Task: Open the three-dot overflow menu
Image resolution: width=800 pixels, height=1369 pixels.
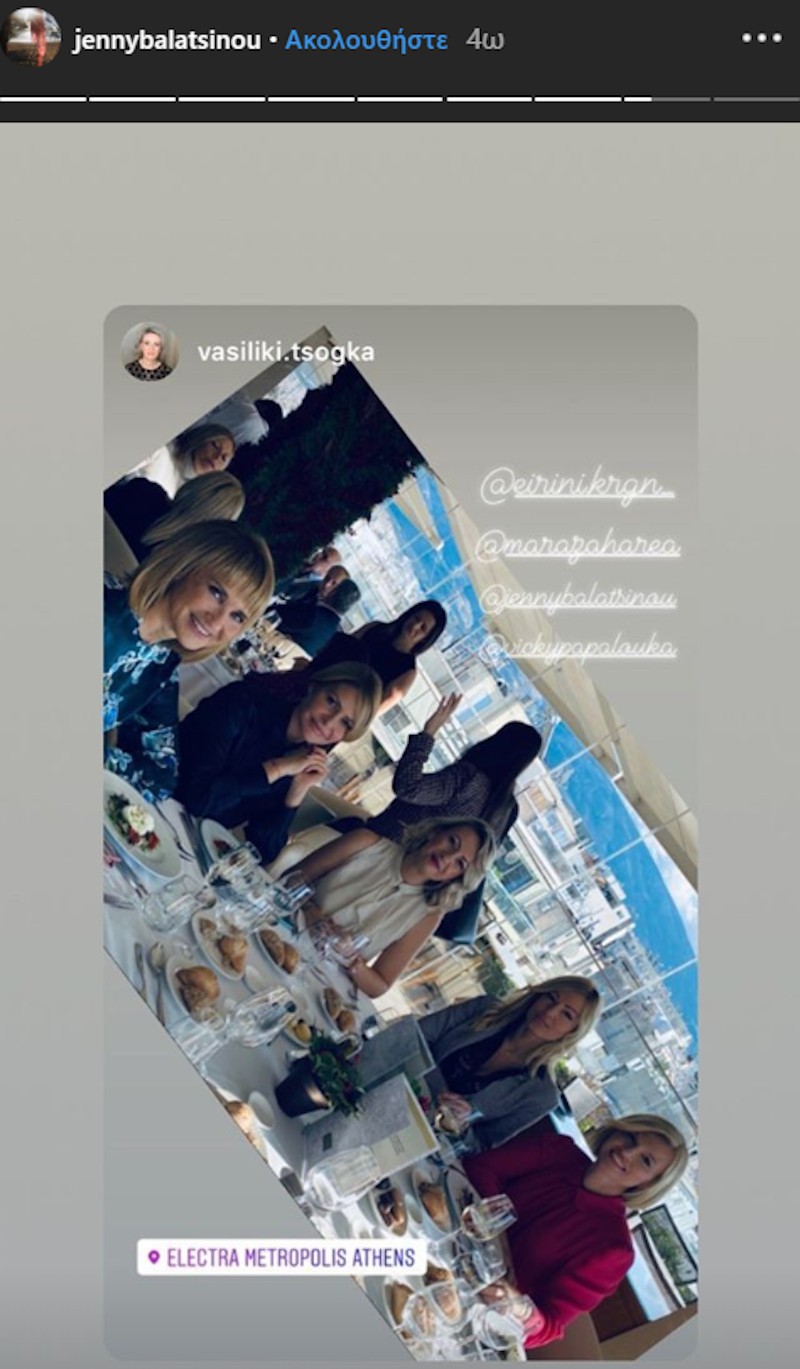Action: pos(761,39)
